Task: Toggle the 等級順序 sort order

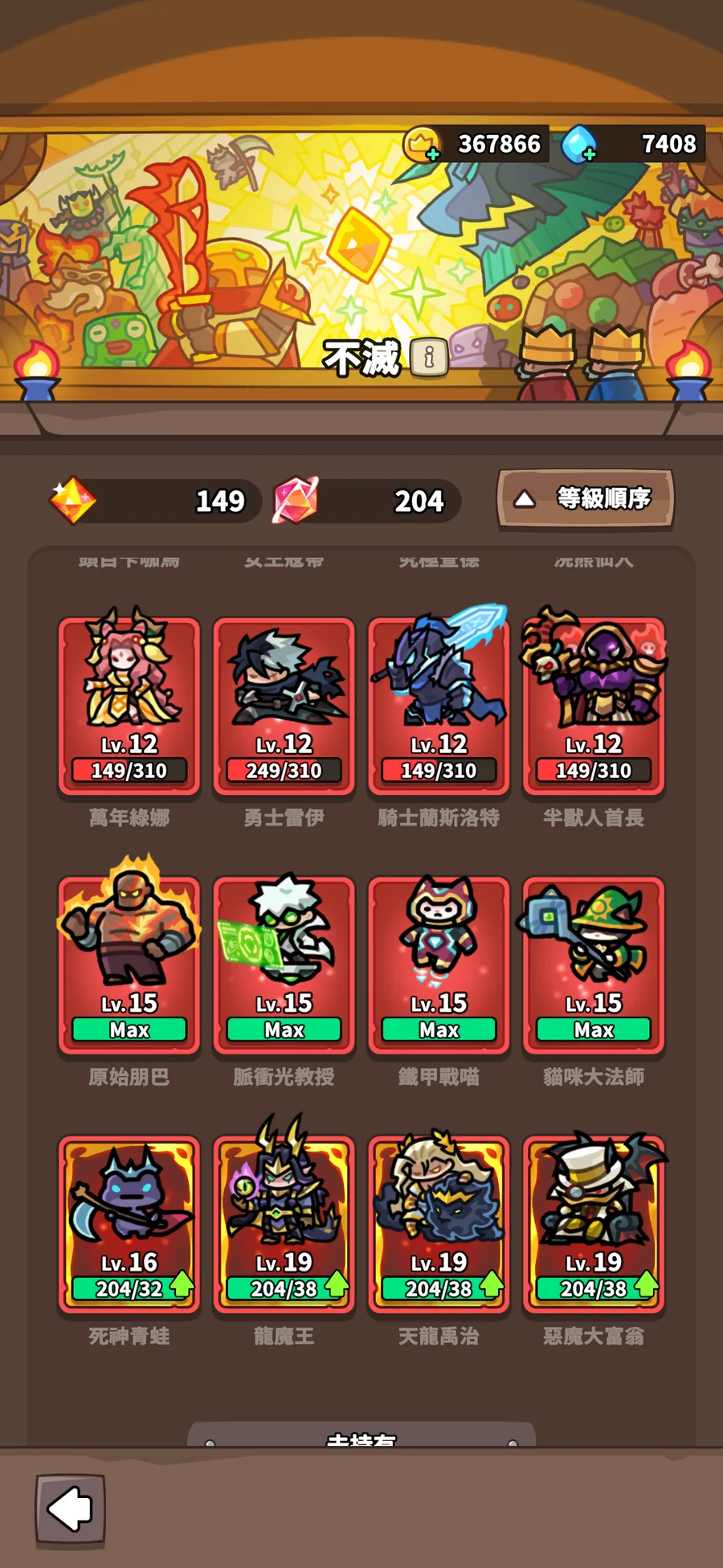Action: [x=585, y=499]
